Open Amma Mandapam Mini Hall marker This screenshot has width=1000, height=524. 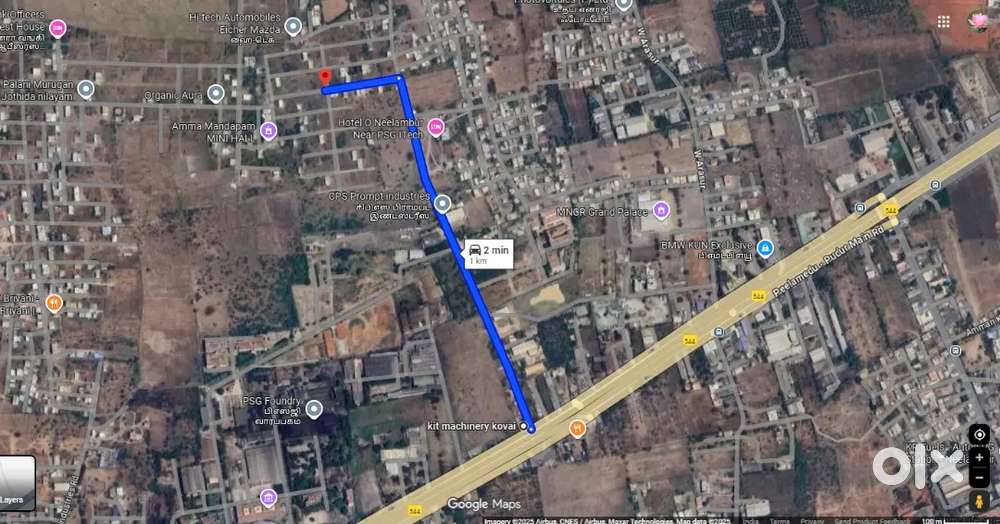(268, 131)
